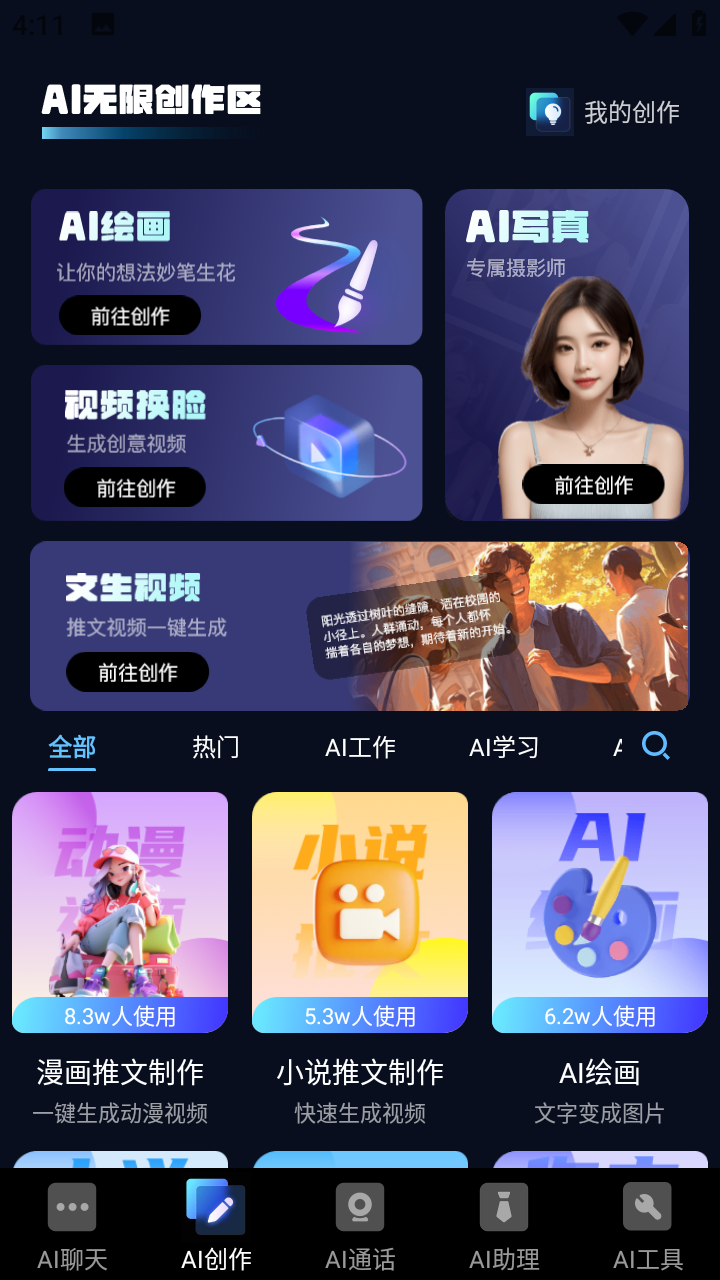
Task: Tap 前往创作 on the AI写真 card
Action: point(593,485)
